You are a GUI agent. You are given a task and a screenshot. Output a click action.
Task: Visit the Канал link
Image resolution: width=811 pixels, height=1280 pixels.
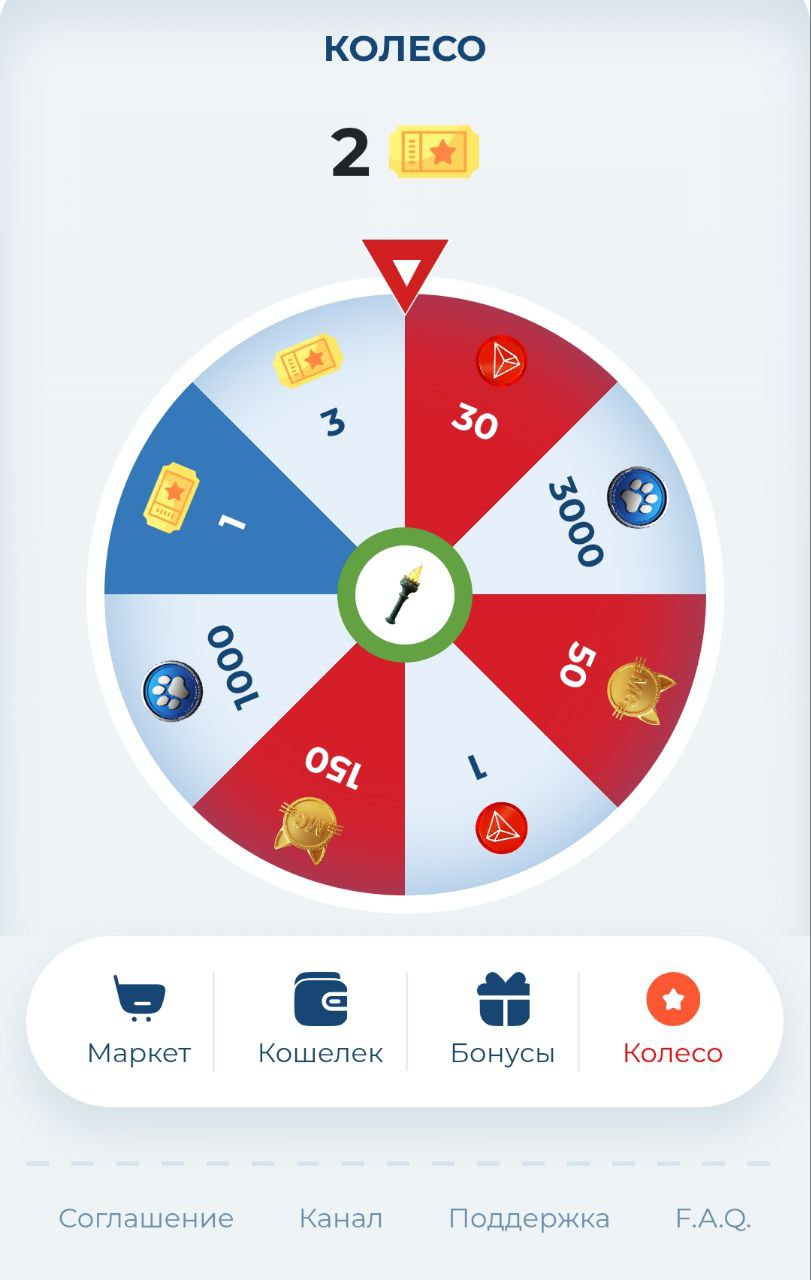(x=341, y=1218)
